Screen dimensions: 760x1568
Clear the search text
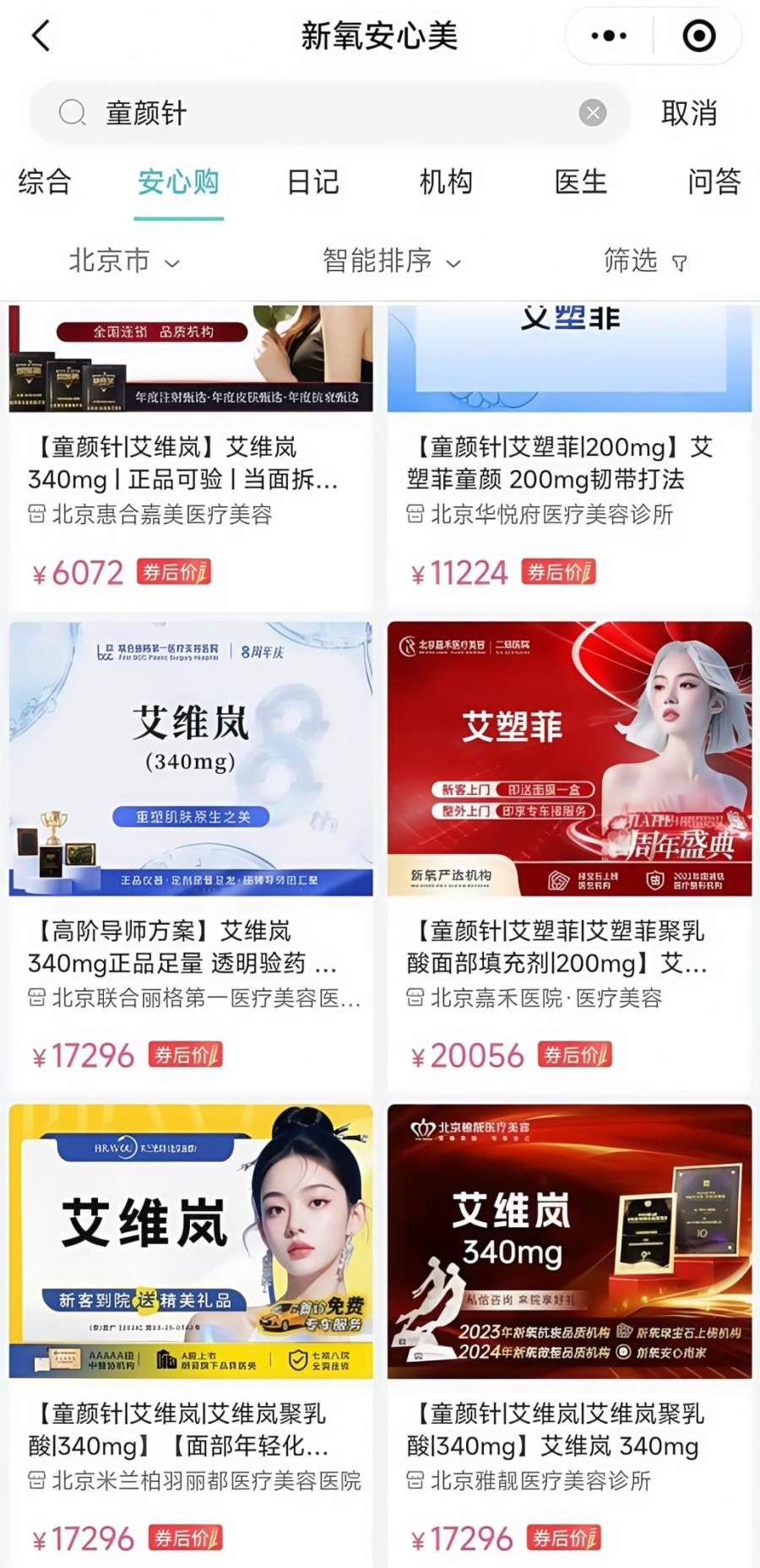[x=593, y=113]
